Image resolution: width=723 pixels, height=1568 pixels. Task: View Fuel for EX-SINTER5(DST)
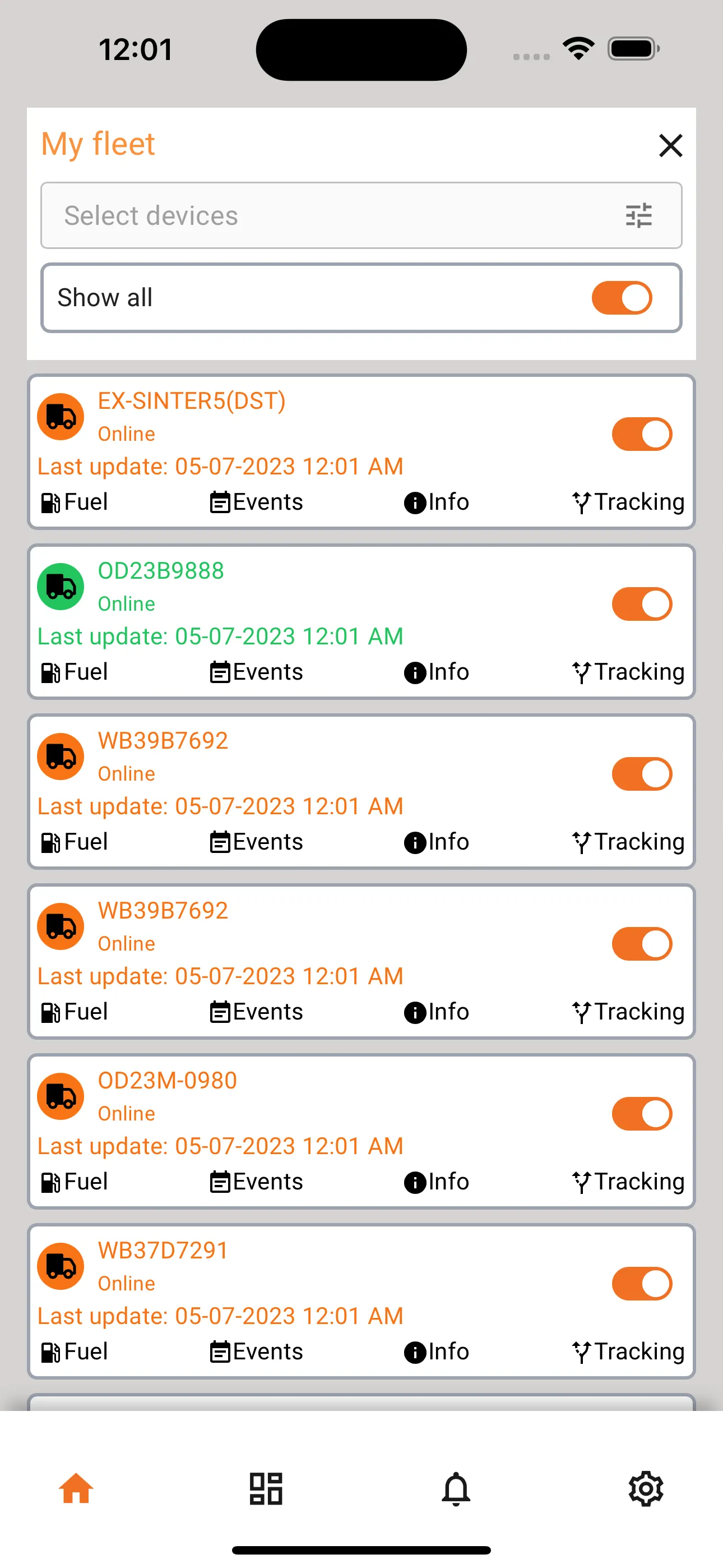[x=74, y=502]
